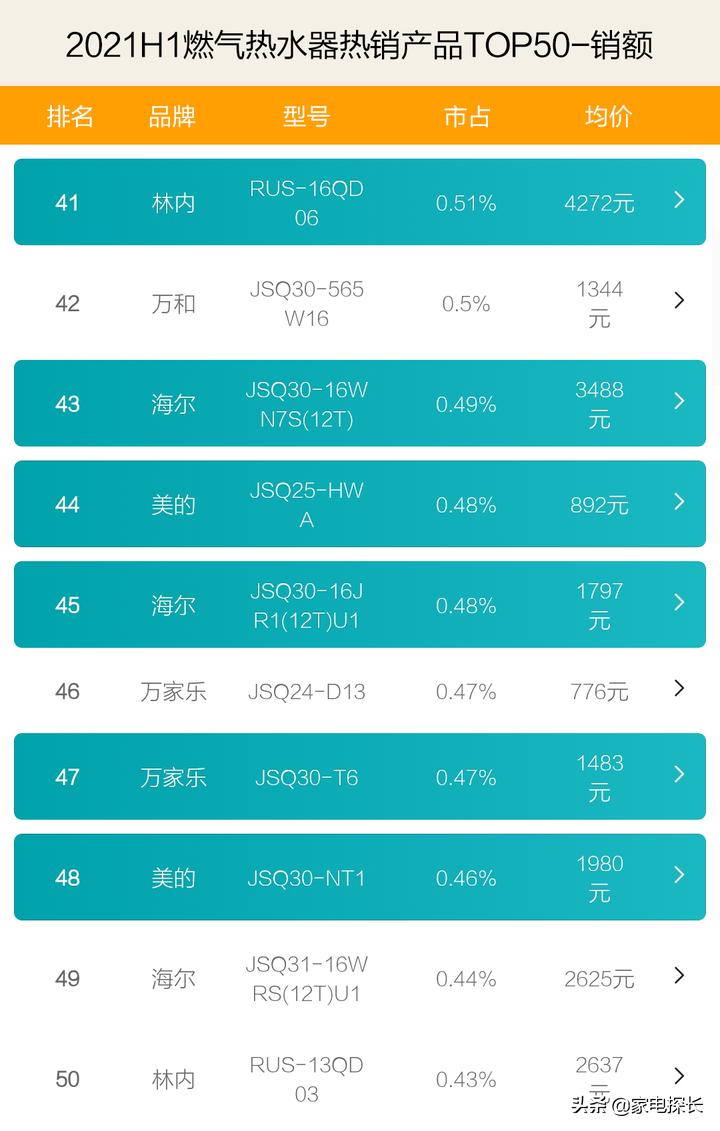Click the arrow icon on row 42 万和

[x=679, y=300]
